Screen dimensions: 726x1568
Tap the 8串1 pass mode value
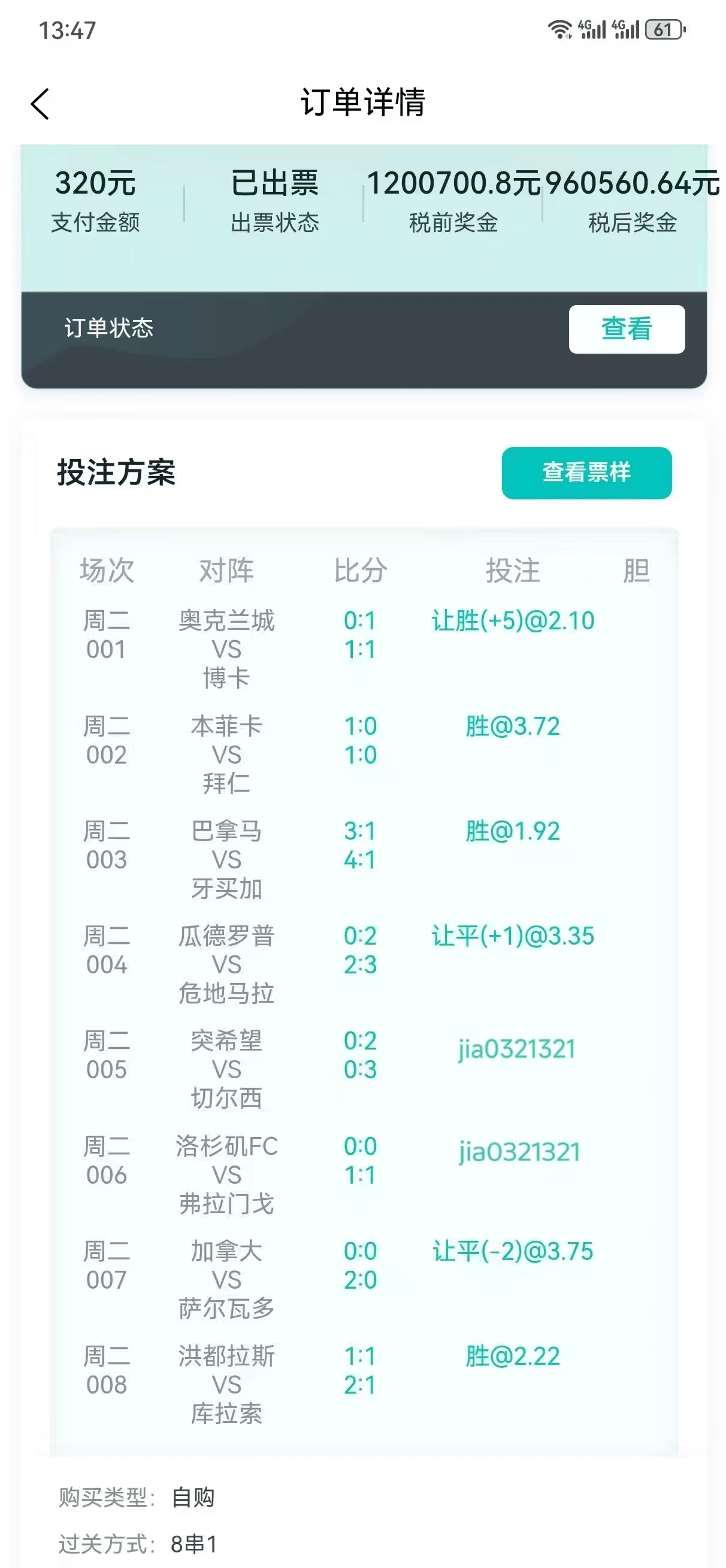pyautogui.click(x=193, y=1544)
